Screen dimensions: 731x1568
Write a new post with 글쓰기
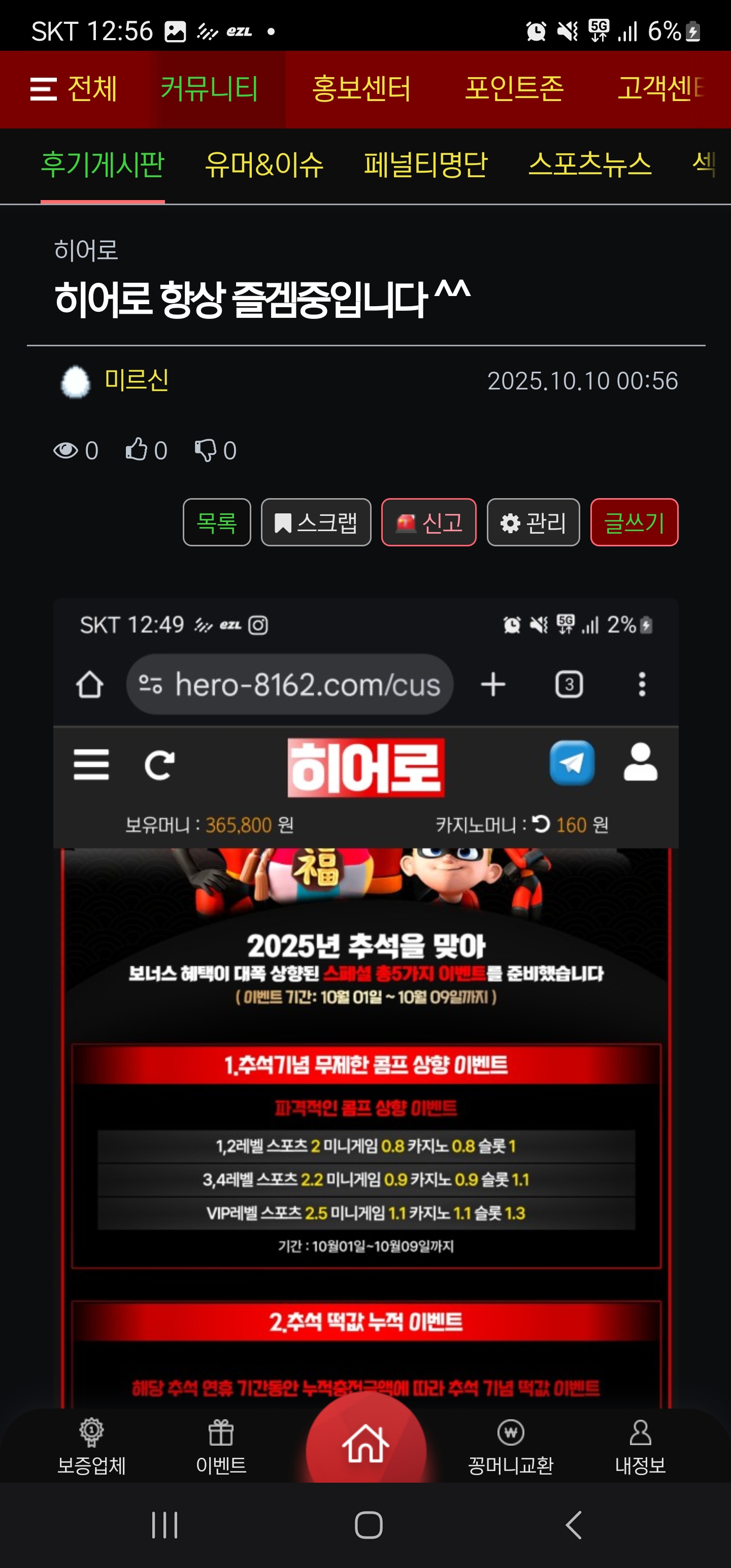coord(634,522)
